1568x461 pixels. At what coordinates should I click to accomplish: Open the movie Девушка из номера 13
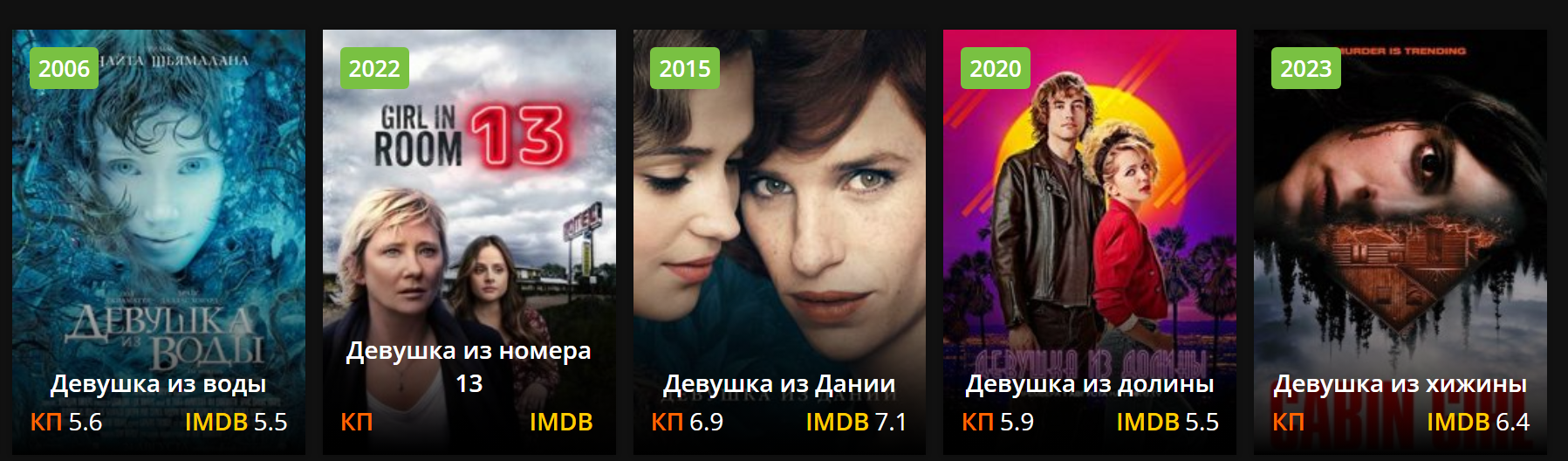[469, 242]
